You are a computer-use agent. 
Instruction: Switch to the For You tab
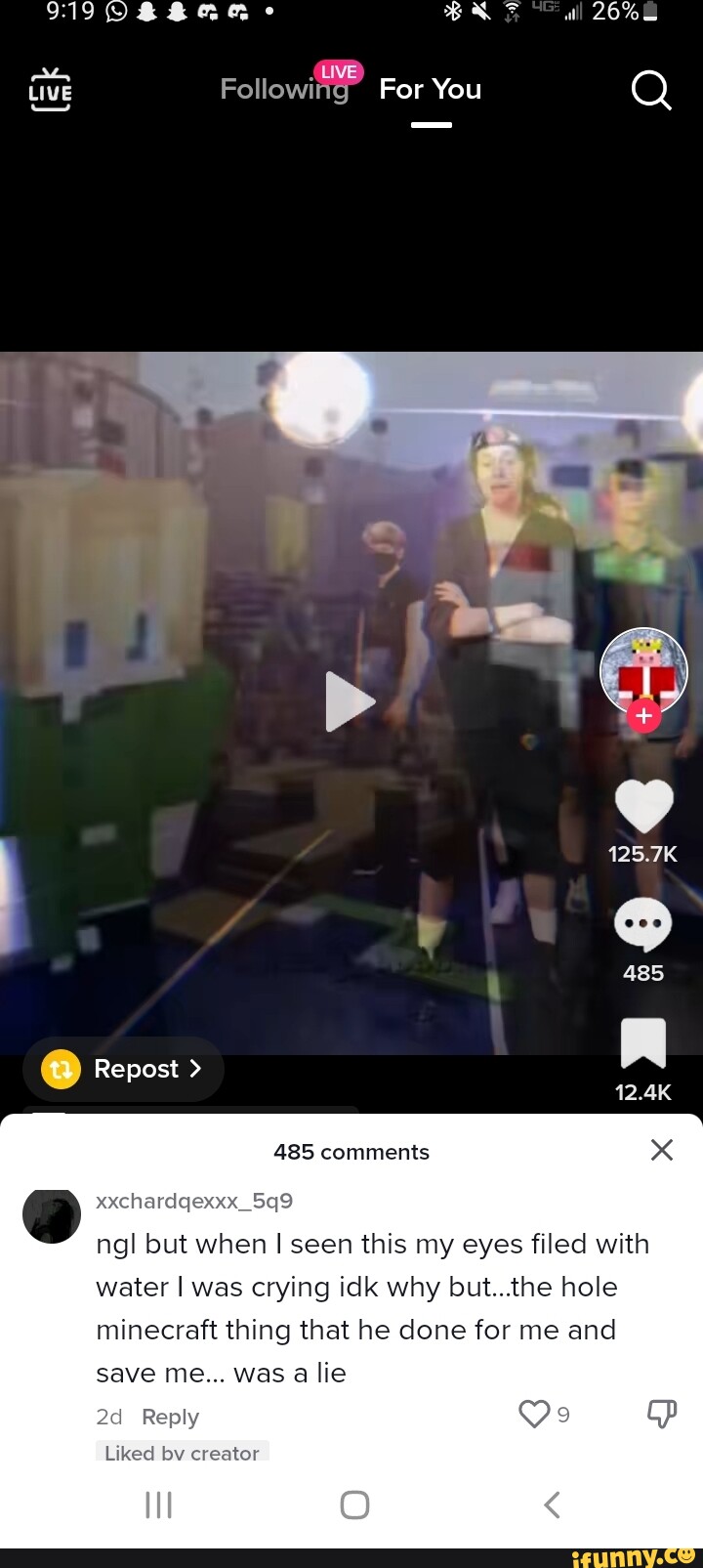pyautogui.click(x=431, y=90)
